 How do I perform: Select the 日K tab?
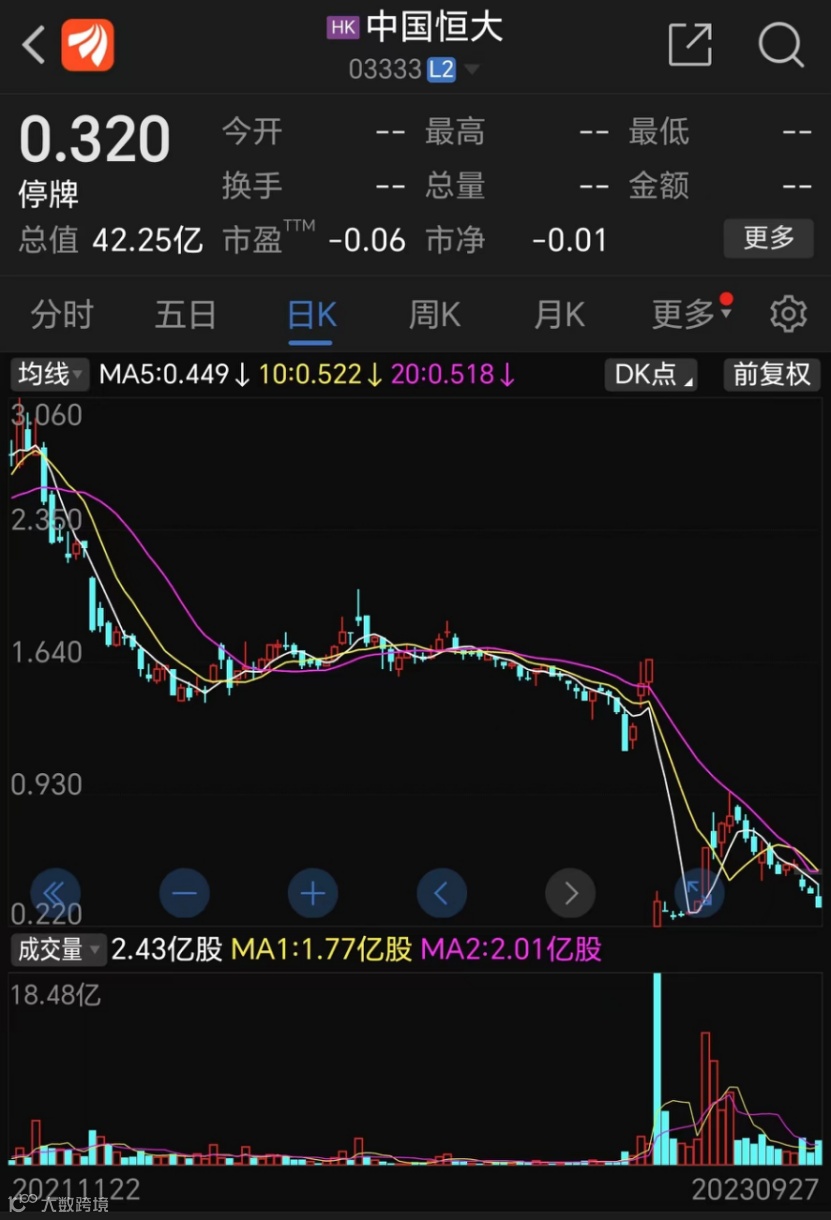pyautogui.click(x=311, y=315)
